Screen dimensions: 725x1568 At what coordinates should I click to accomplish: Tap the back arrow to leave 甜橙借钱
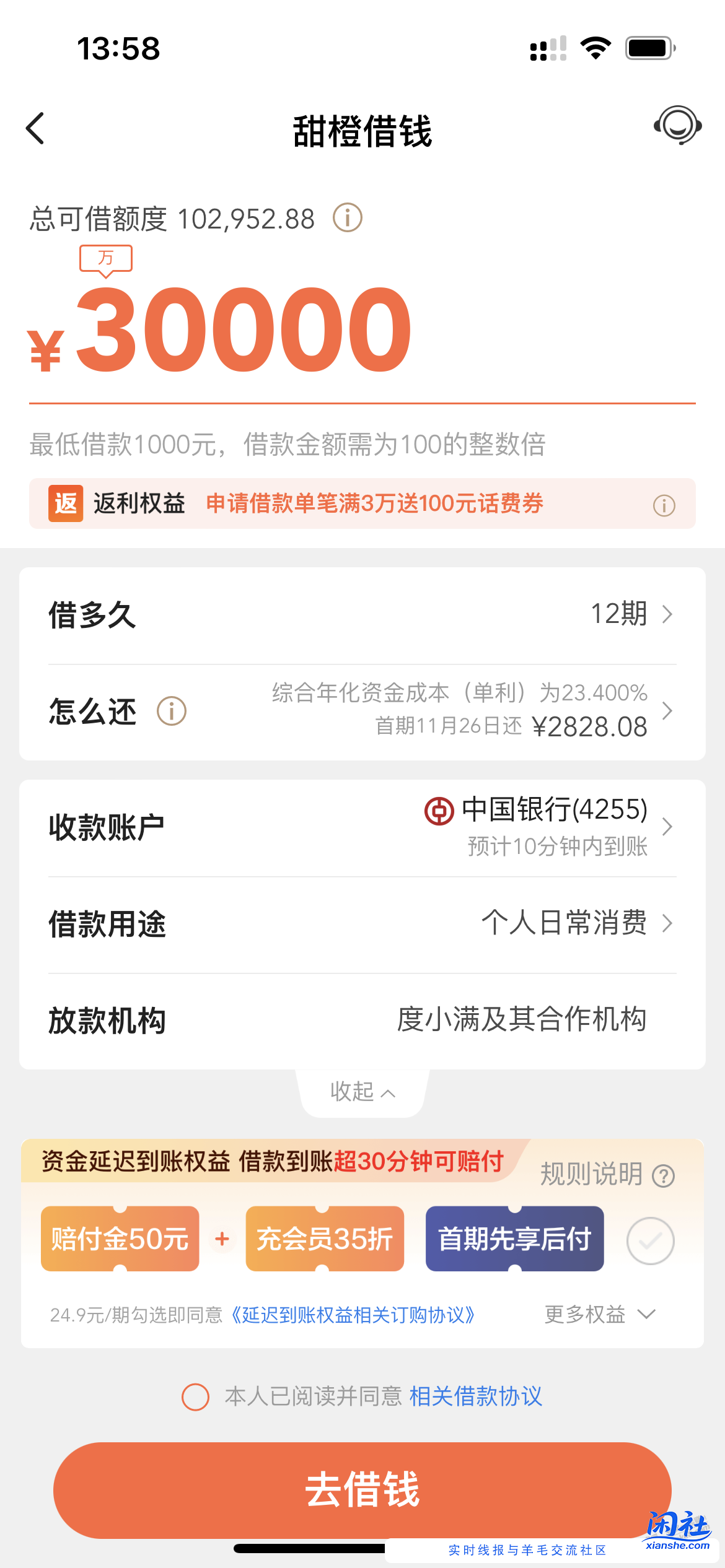pyautogui.click(x=35, y=129)
